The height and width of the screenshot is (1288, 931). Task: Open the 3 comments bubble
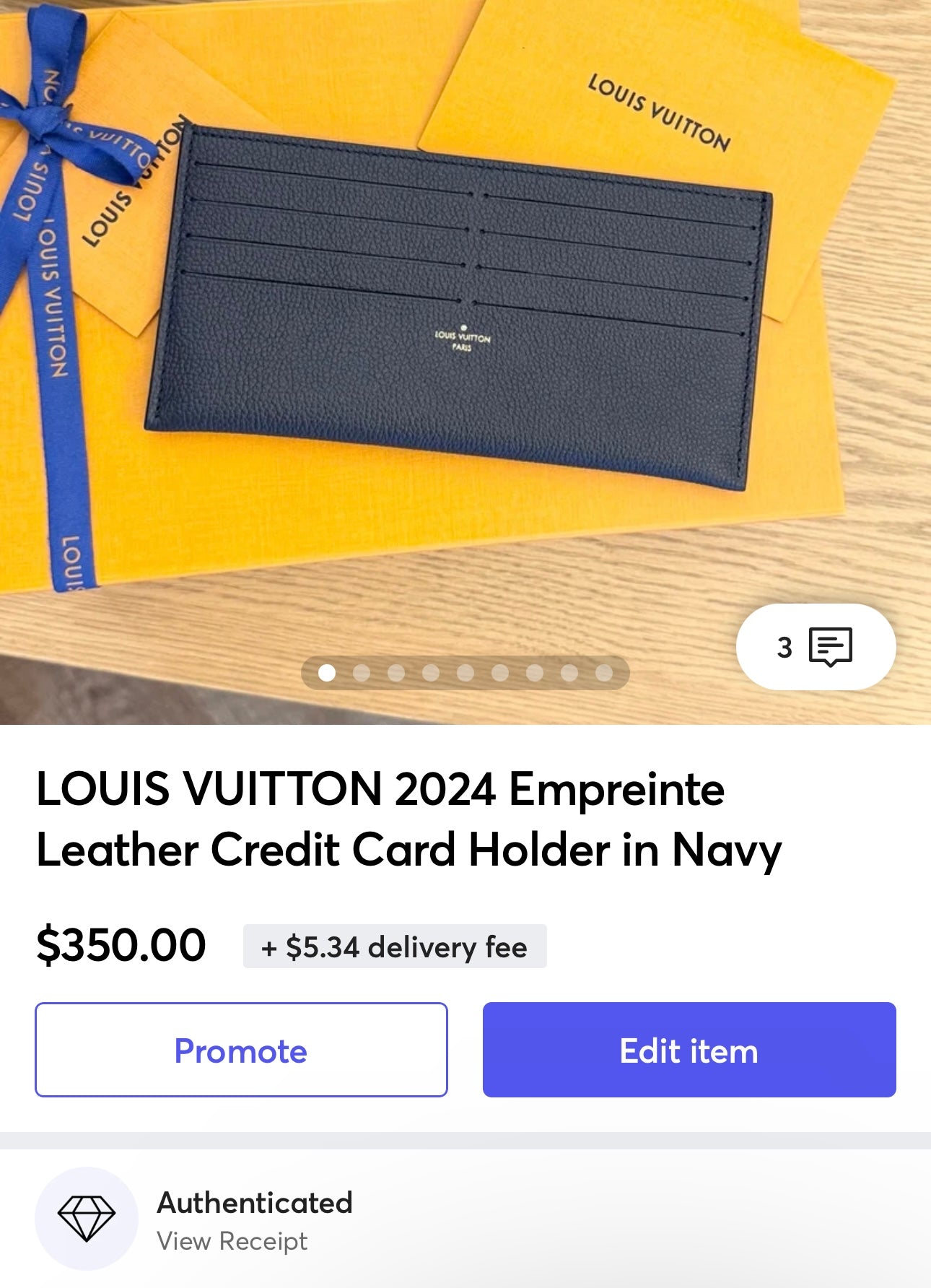coord(816,647)
